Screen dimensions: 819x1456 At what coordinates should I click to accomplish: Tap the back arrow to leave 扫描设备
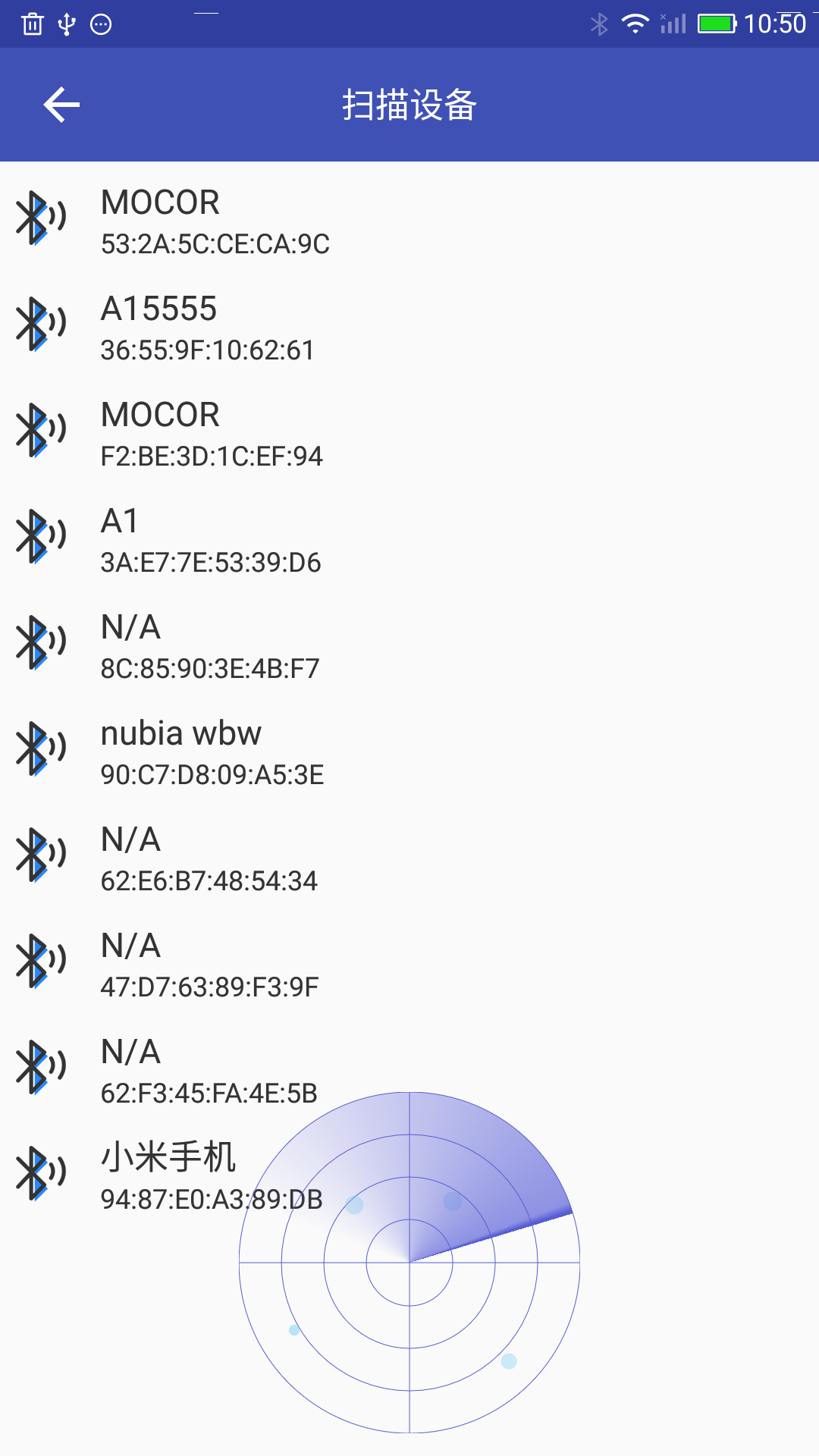click(x=60, y=105)
